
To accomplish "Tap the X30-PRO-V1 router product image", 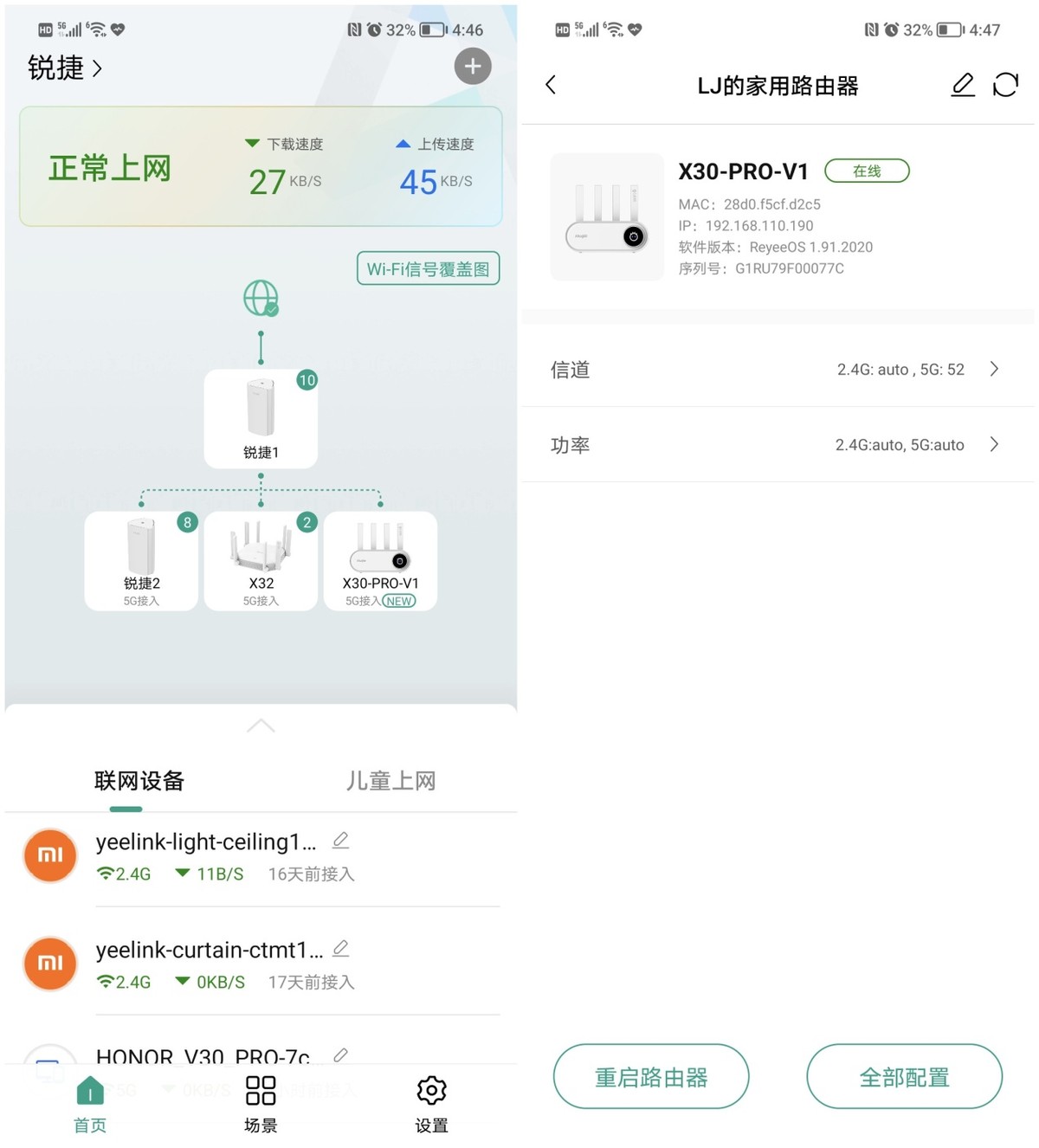I will click(606, 216).
